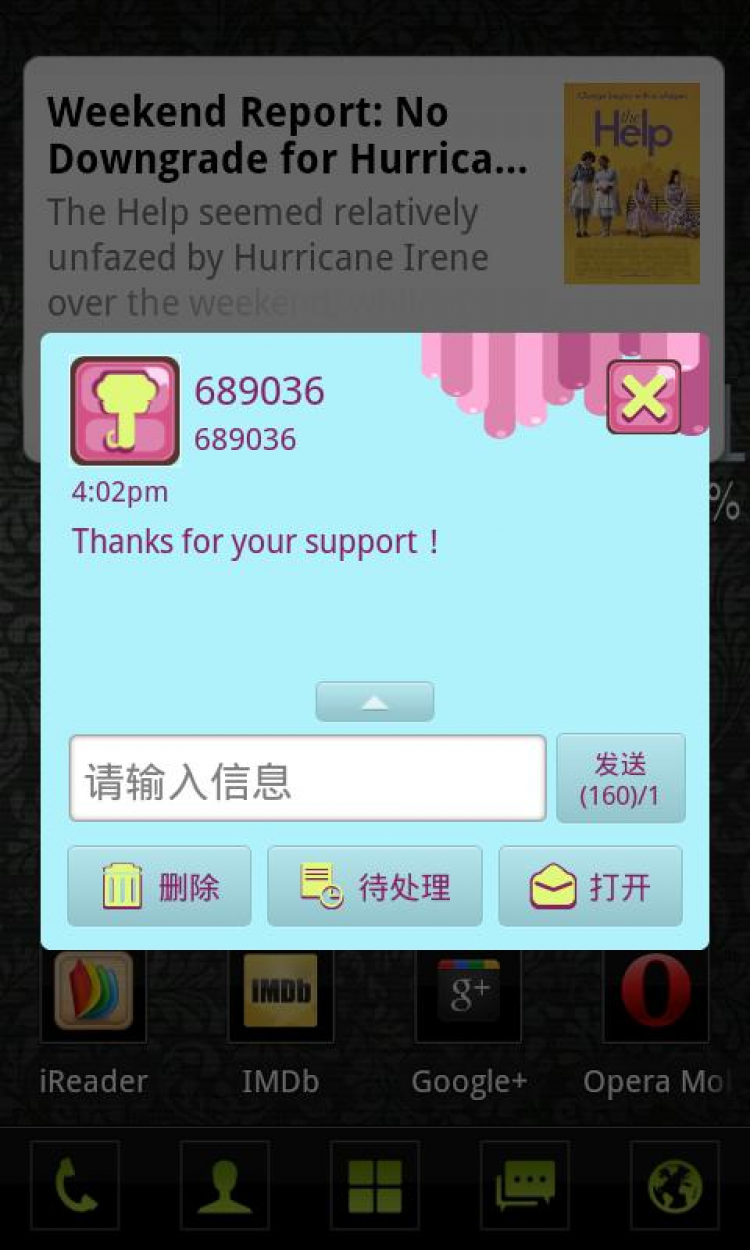
Task: Open the 689036 contact avatar
Action: 125,411
